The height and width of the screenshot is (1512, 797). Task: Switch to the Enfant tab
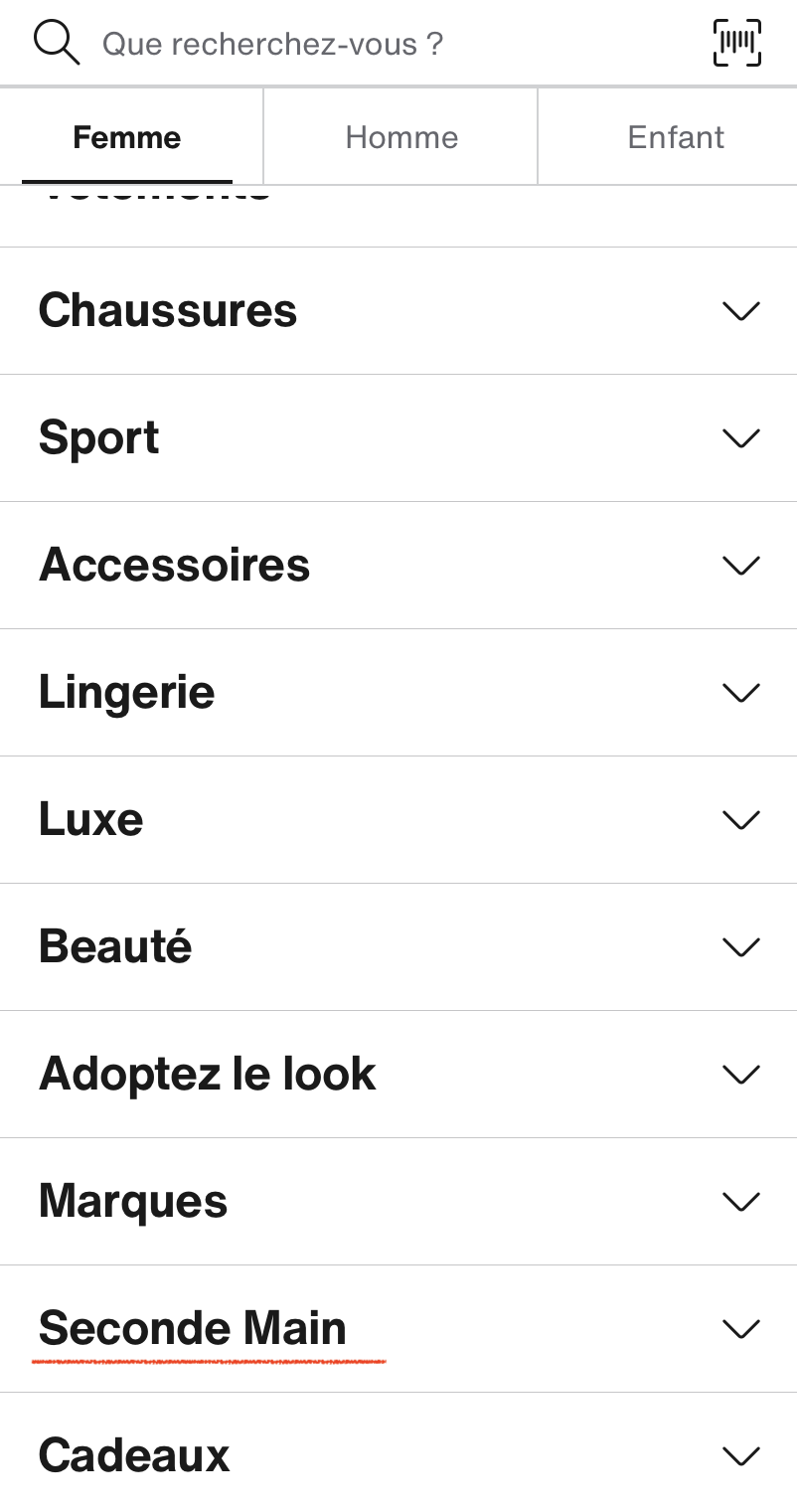(676, 137)
